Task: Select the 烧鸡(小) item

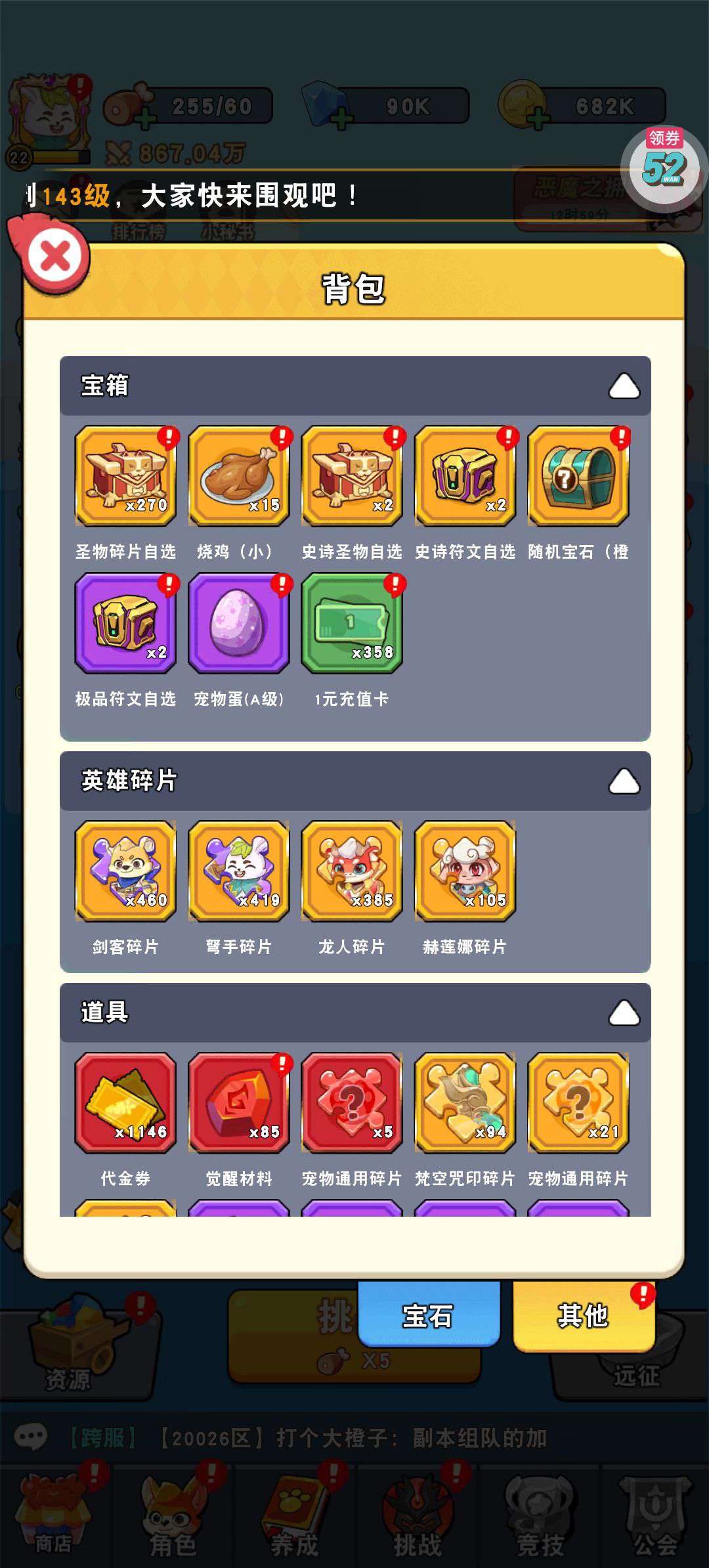Action: point(238,476)
